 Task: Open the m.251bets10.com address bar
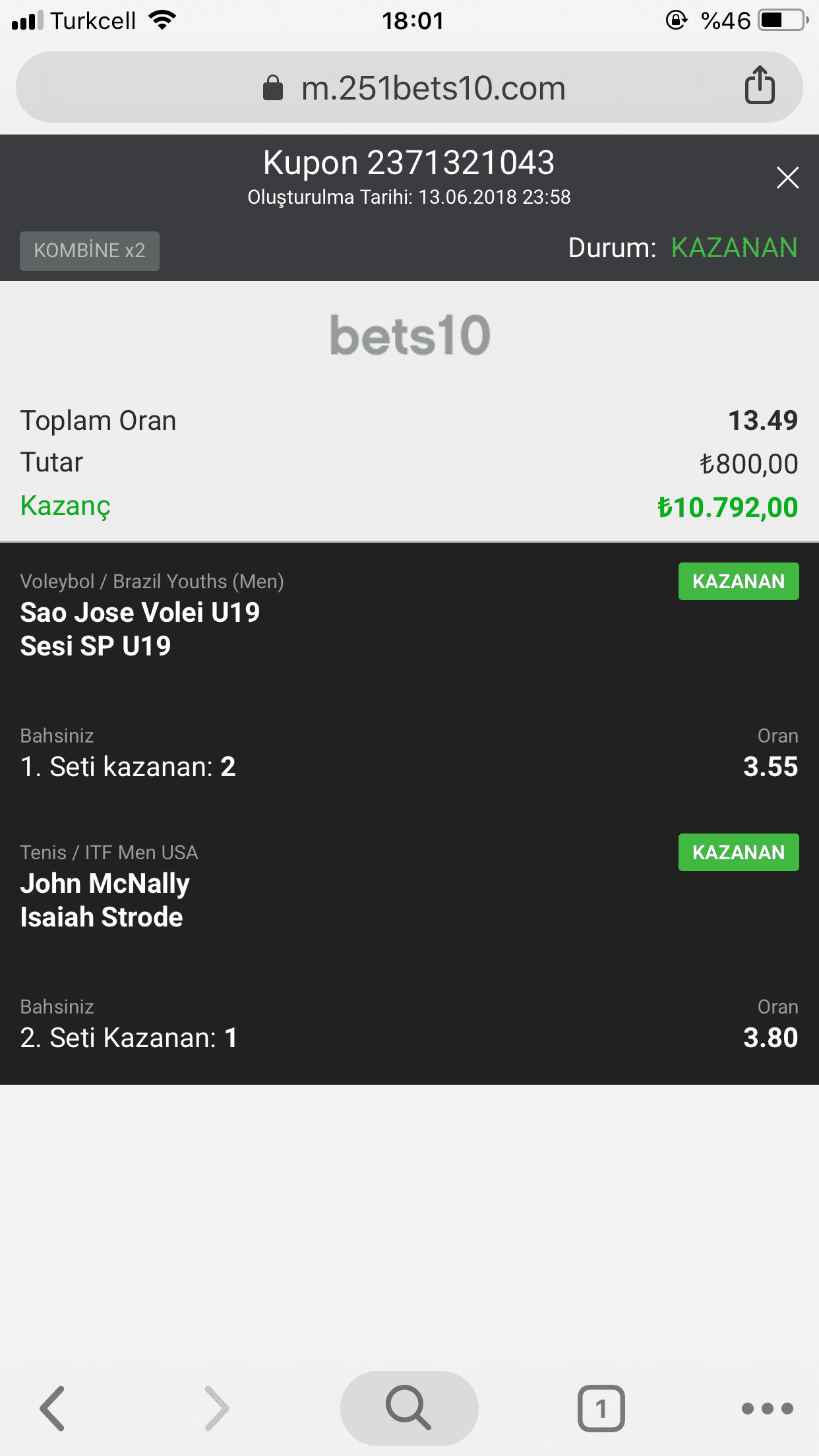click(409, 87)
